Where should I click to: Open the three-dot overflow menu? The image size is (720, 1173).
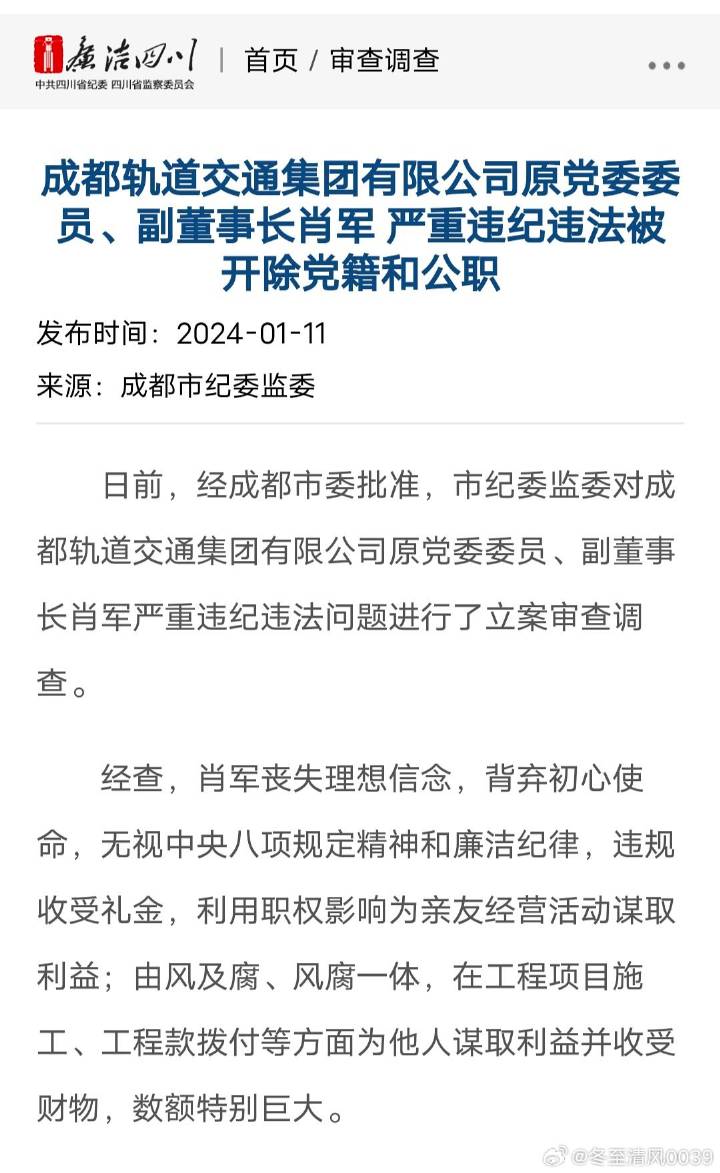tap(666, 66)
